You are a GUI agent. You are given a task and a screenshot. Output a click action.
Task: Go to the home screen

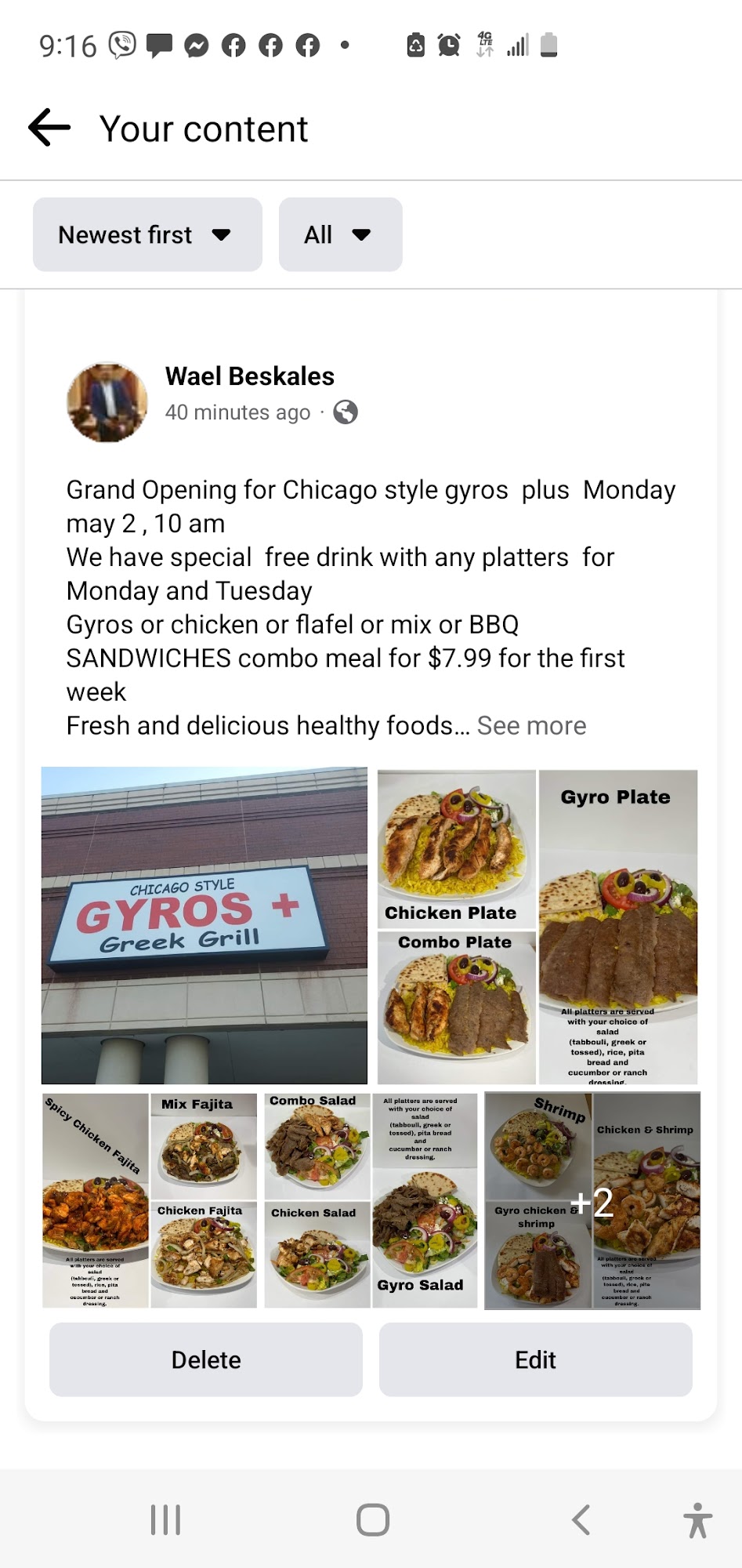point(372,1519)
